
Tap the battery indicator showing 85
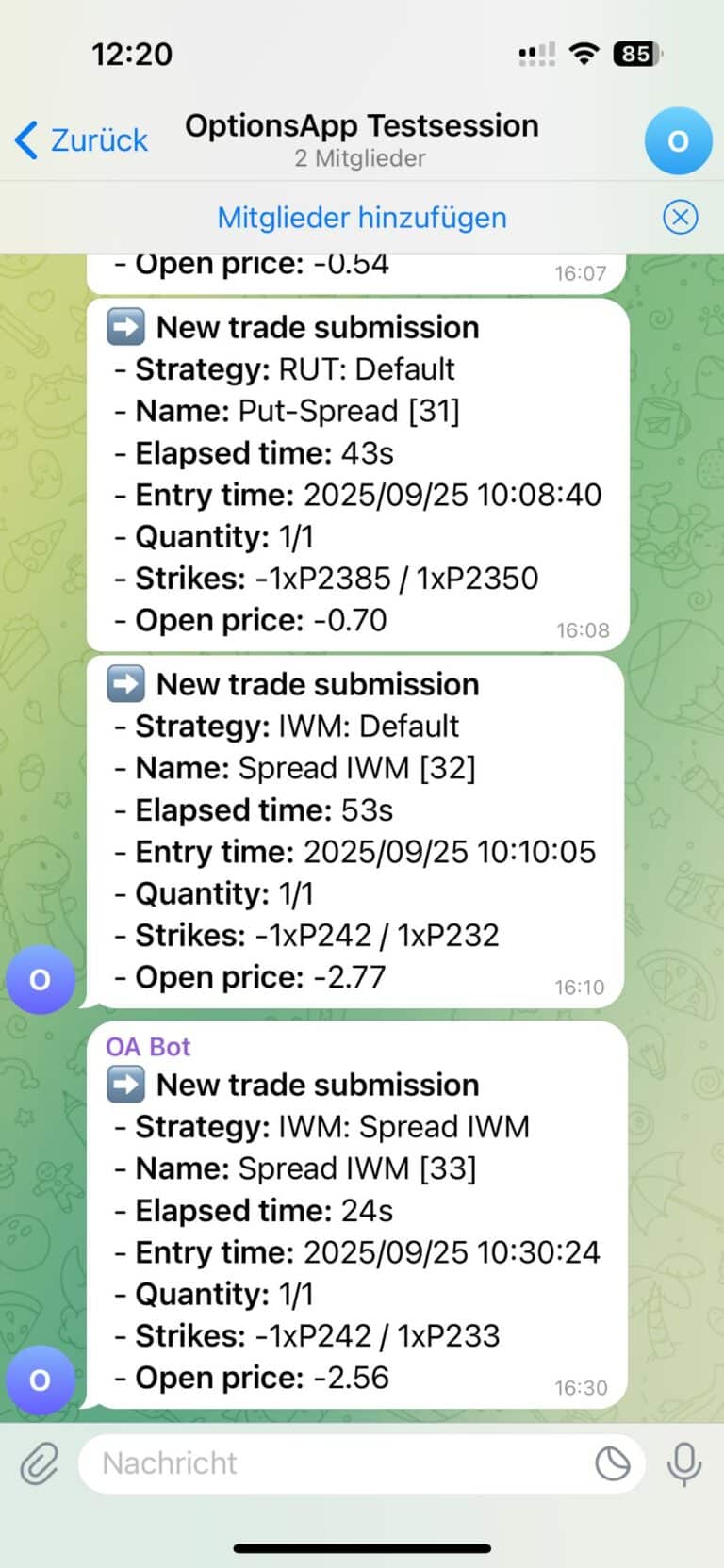click(635, 54)
